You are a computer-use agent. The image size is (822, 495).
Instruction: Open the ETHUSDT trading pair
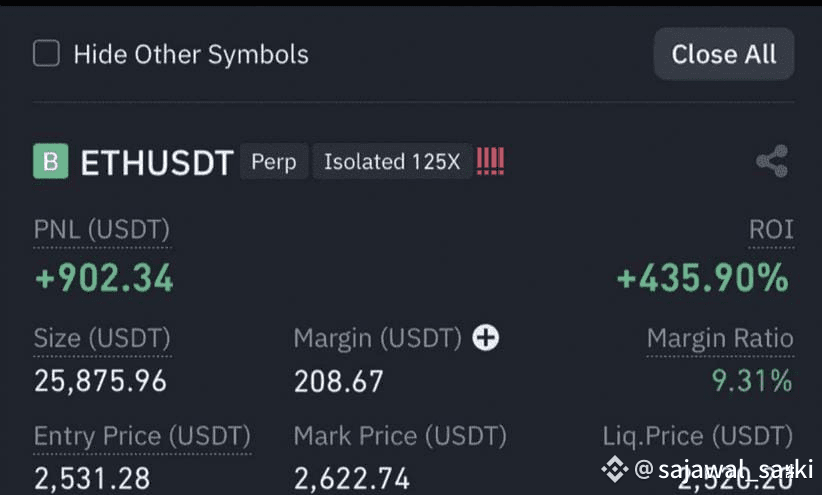pyautogui.click(x=156, y=163)
